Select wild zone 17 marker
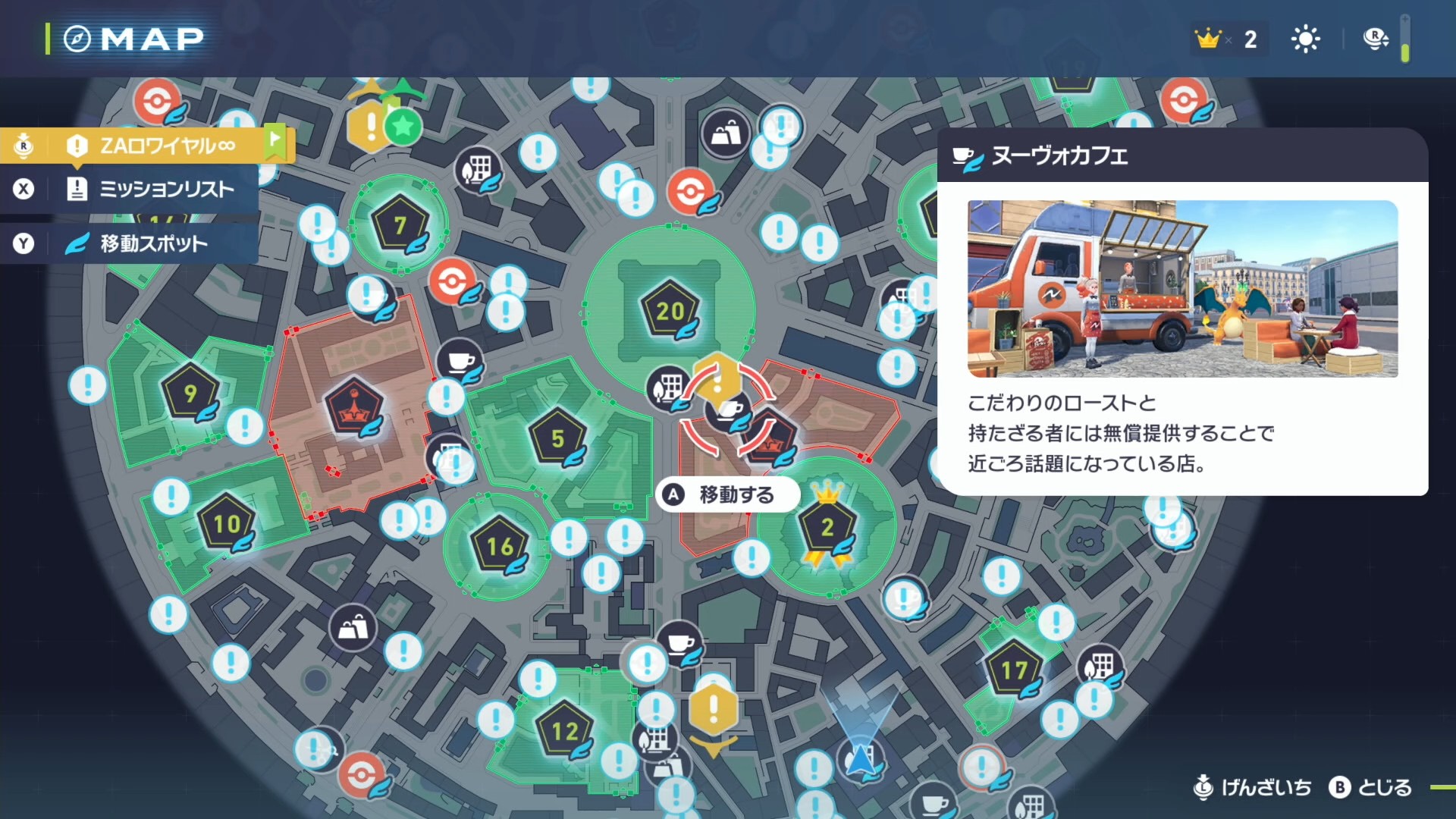The image size is (1456, 819). [1014, 670]
